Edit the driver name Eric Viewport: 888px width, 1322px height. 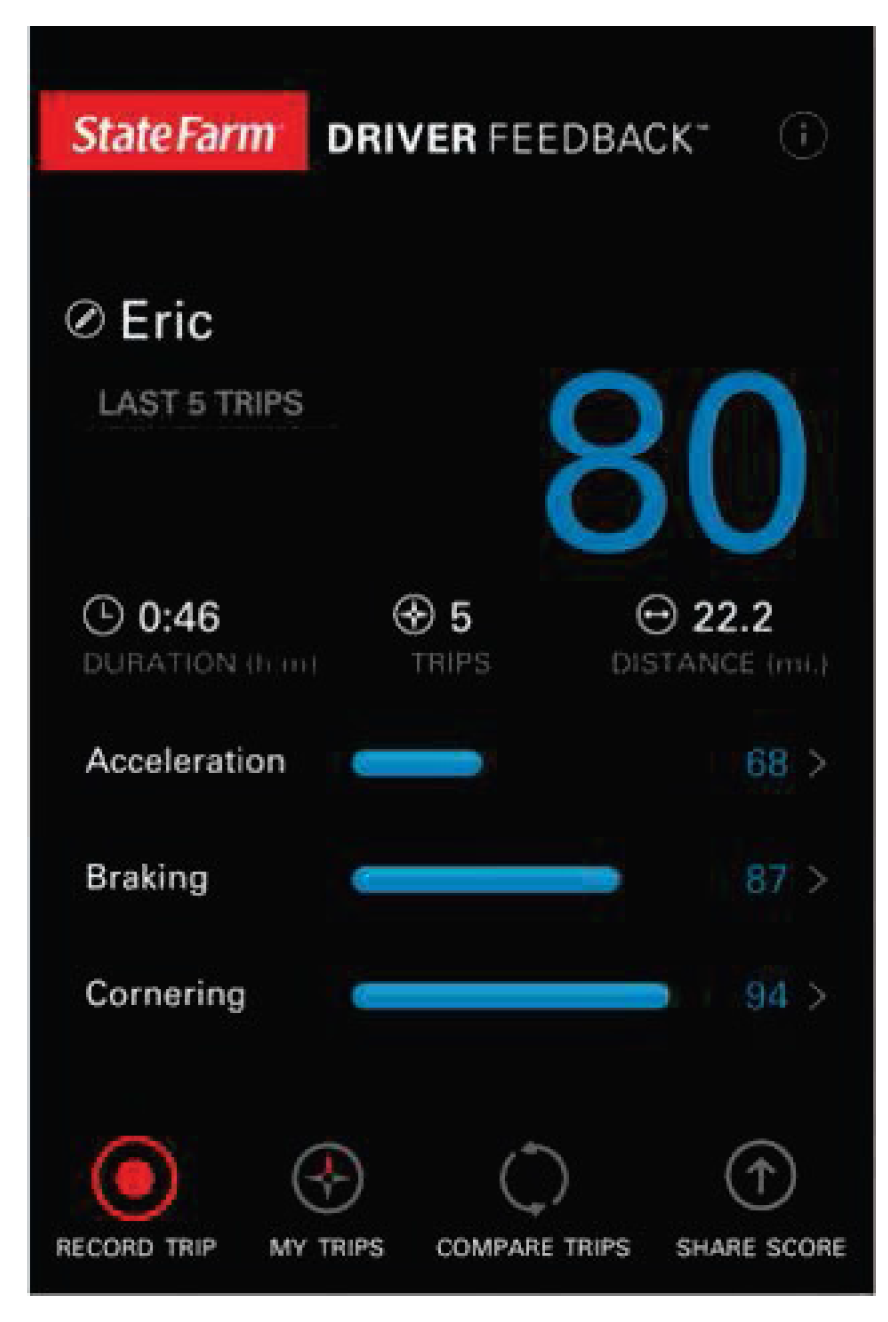80,320
